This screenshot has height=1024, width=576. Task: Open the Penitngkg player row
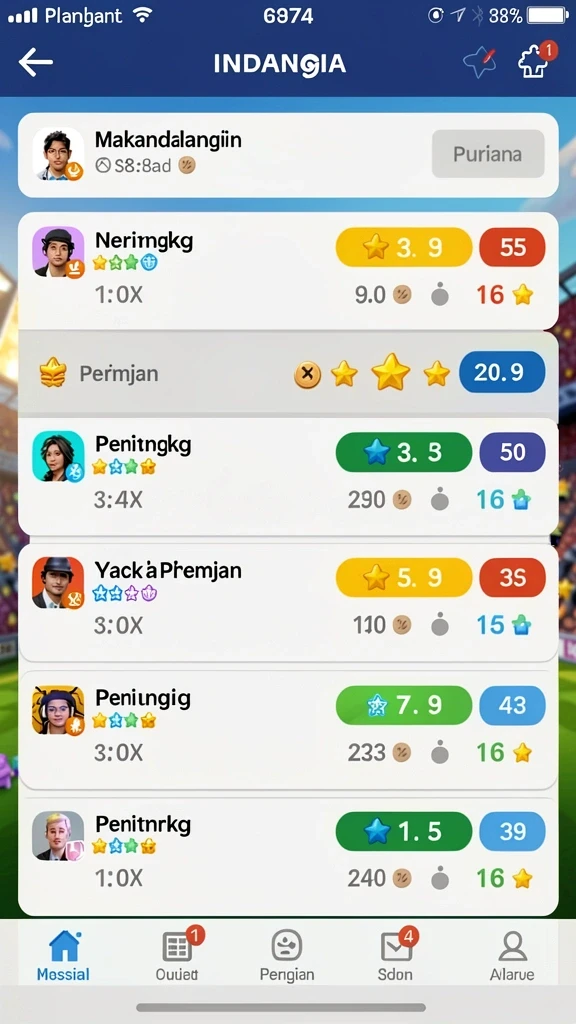pos(288,477)
